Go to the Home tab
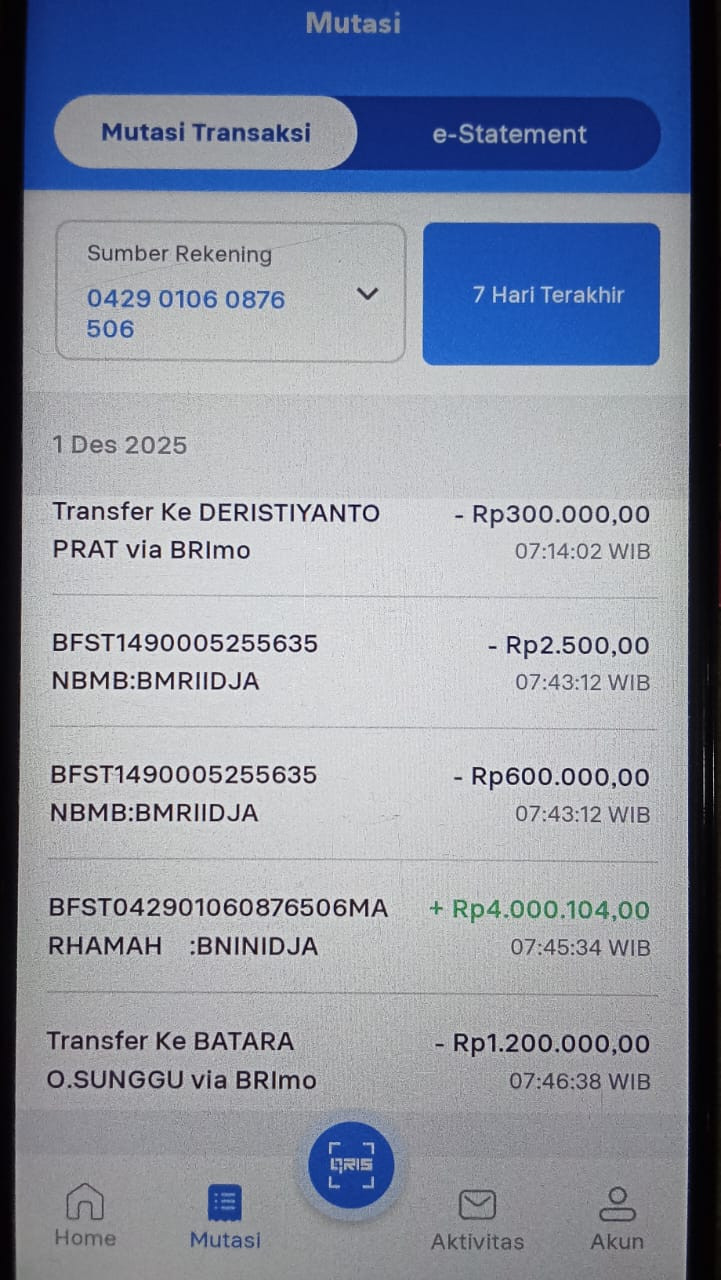The image size is (721, 1280). pyautogui.click(x=85, y=1216)
